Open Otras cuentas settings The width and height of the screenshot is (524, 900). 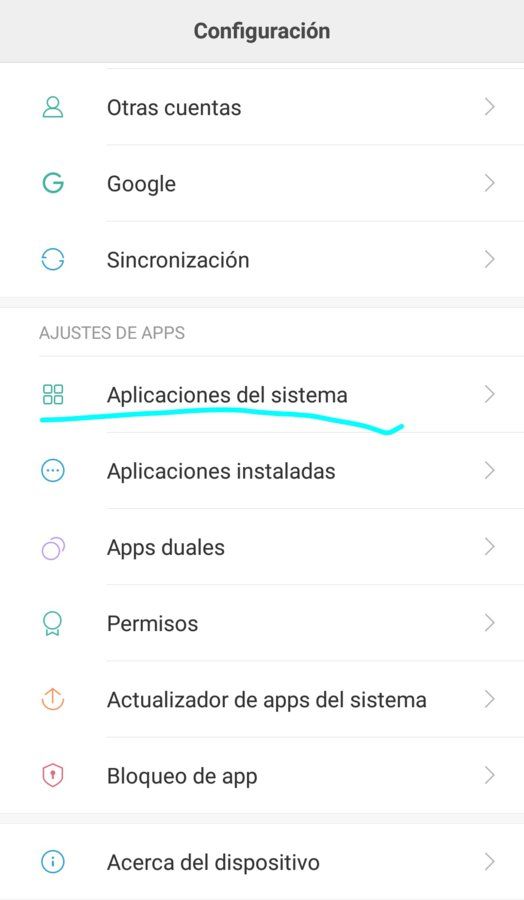pyautogui.click(x=262, y=107)
